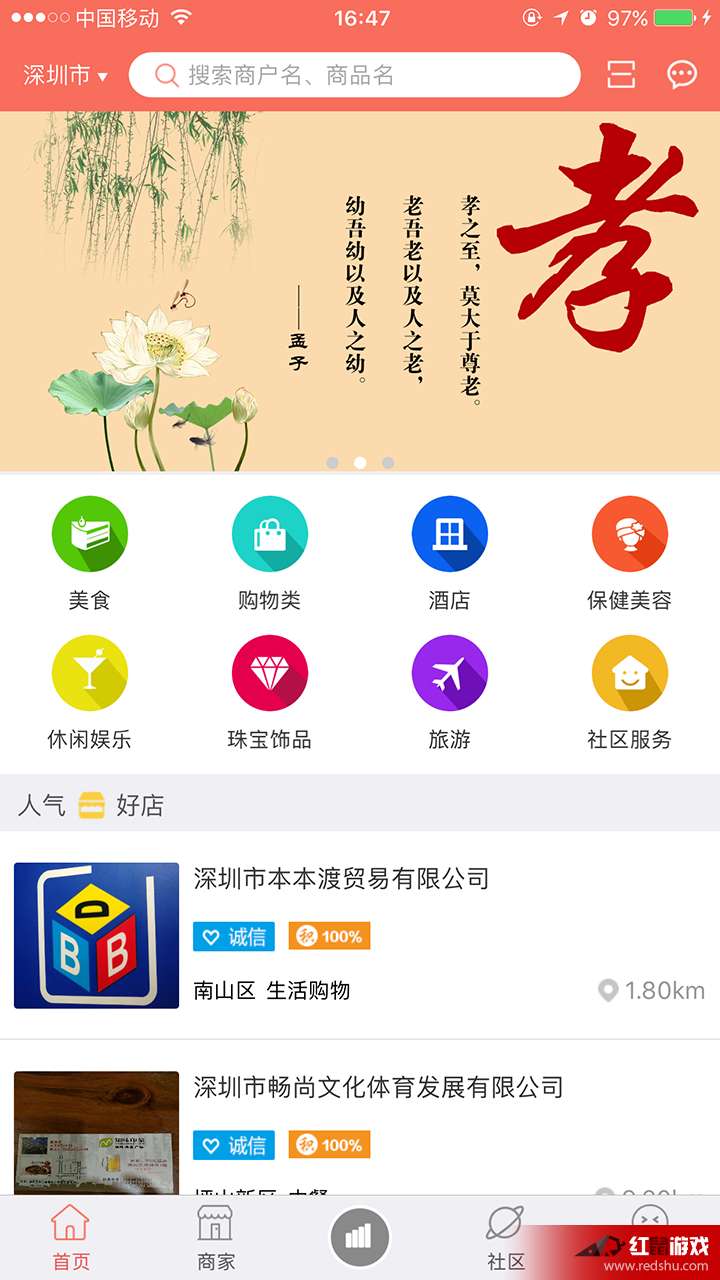Open the messages chat bubble icon
This screenshot has height=1280, width=720.
click(x=682, y=75)
